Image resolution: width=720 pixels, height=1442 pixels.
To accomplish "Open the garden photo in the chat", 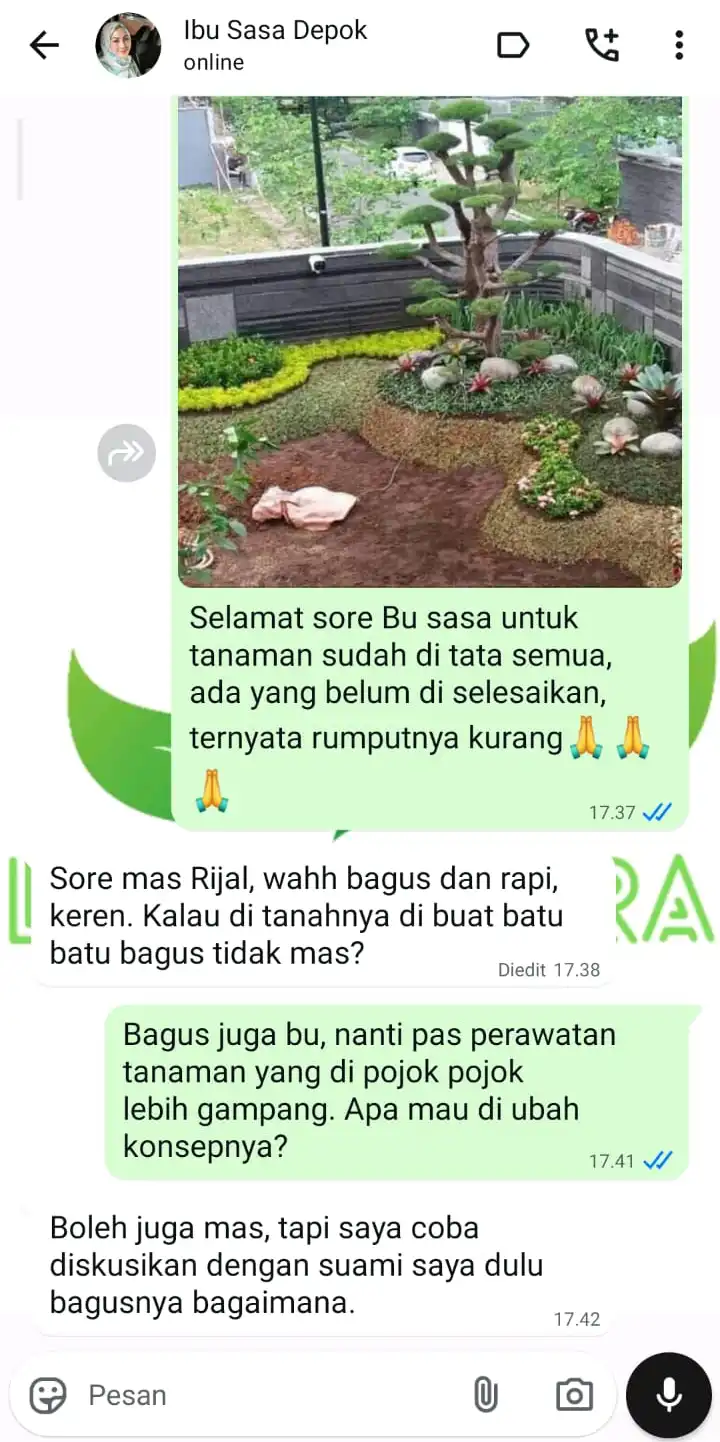I will click(x=430, y=340).
